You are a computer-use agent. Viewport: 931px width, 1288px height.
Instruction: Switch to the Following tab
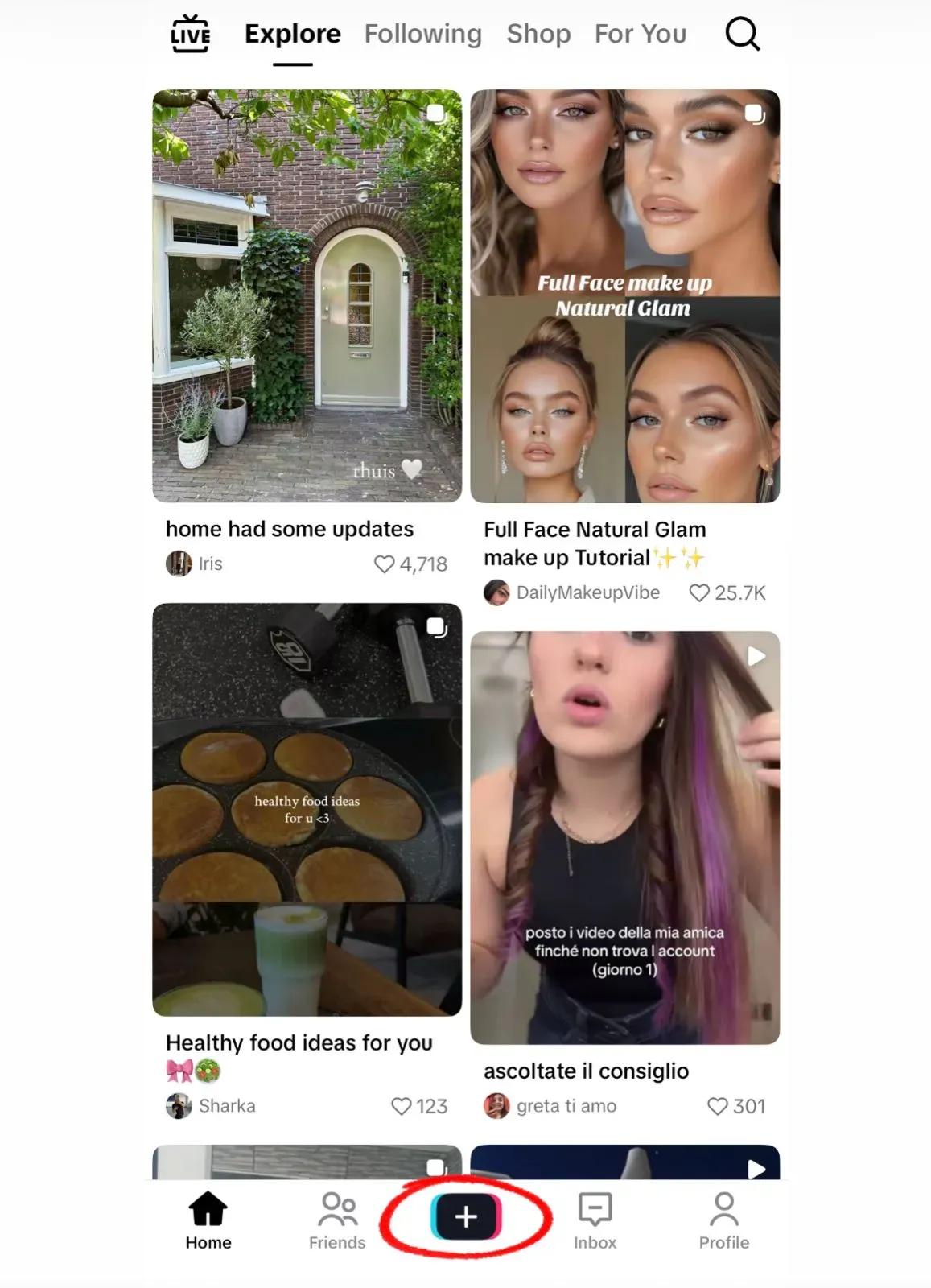(x=422, y=34)
